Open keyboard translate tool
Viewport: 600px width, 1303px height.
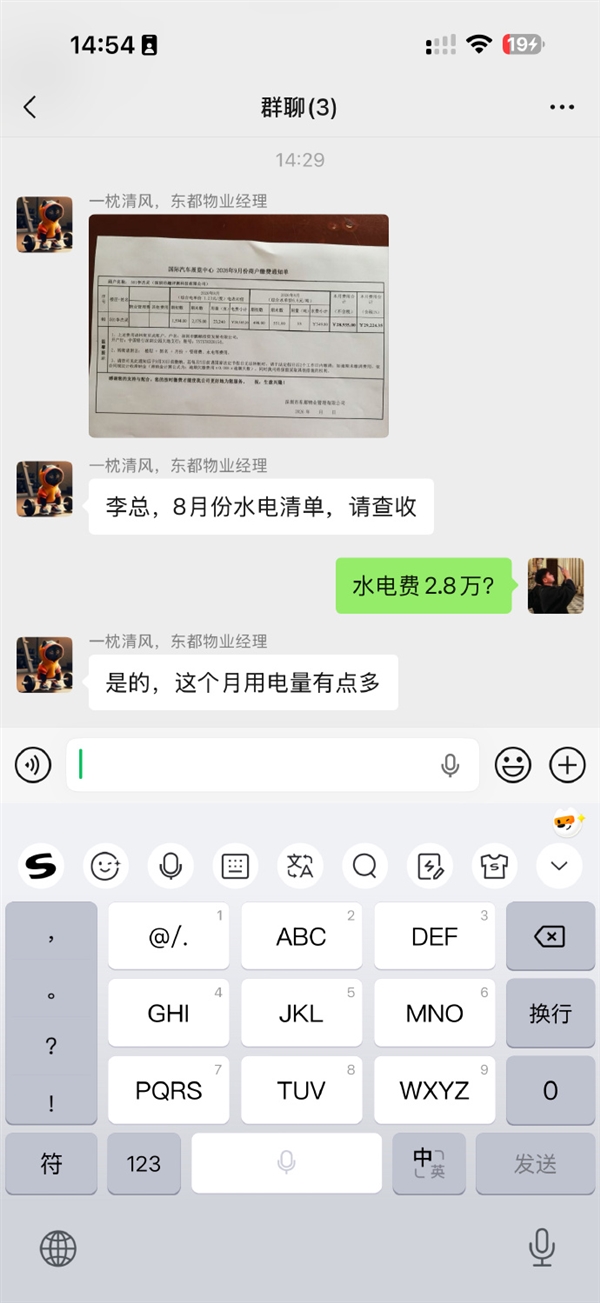point(300,866)
